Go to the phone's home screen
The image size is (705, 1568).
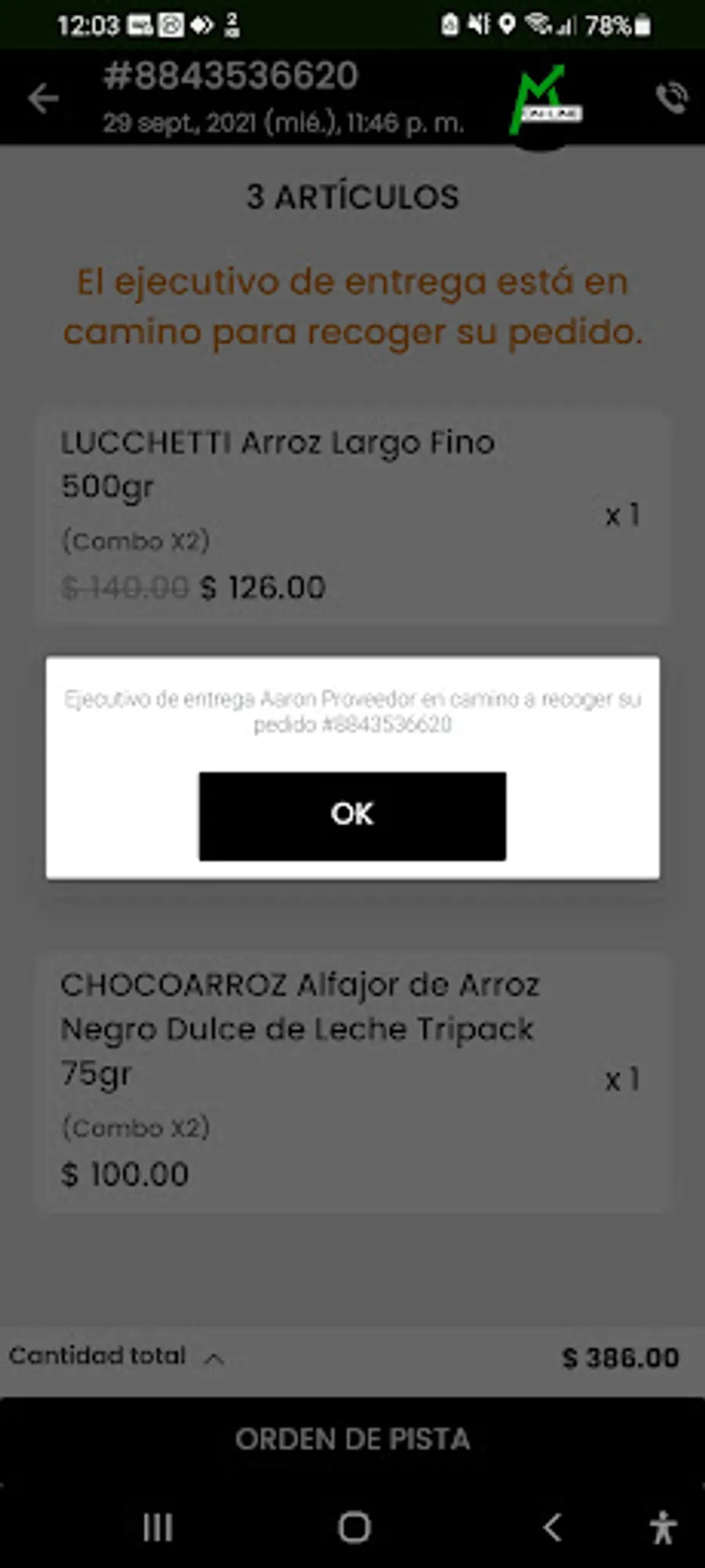tap(353, 1527)
